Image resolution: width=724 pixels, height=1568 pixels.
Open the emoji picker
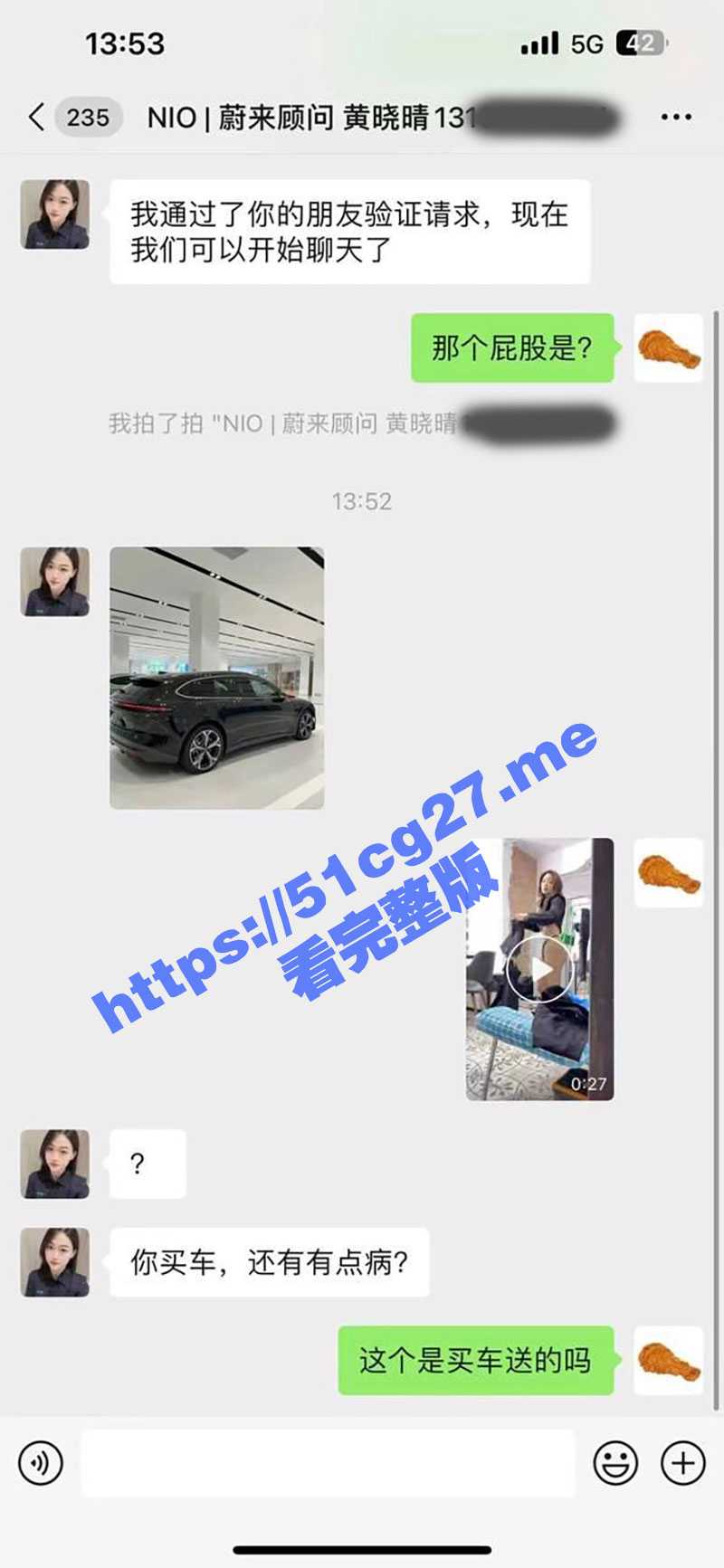[615, 1463]
